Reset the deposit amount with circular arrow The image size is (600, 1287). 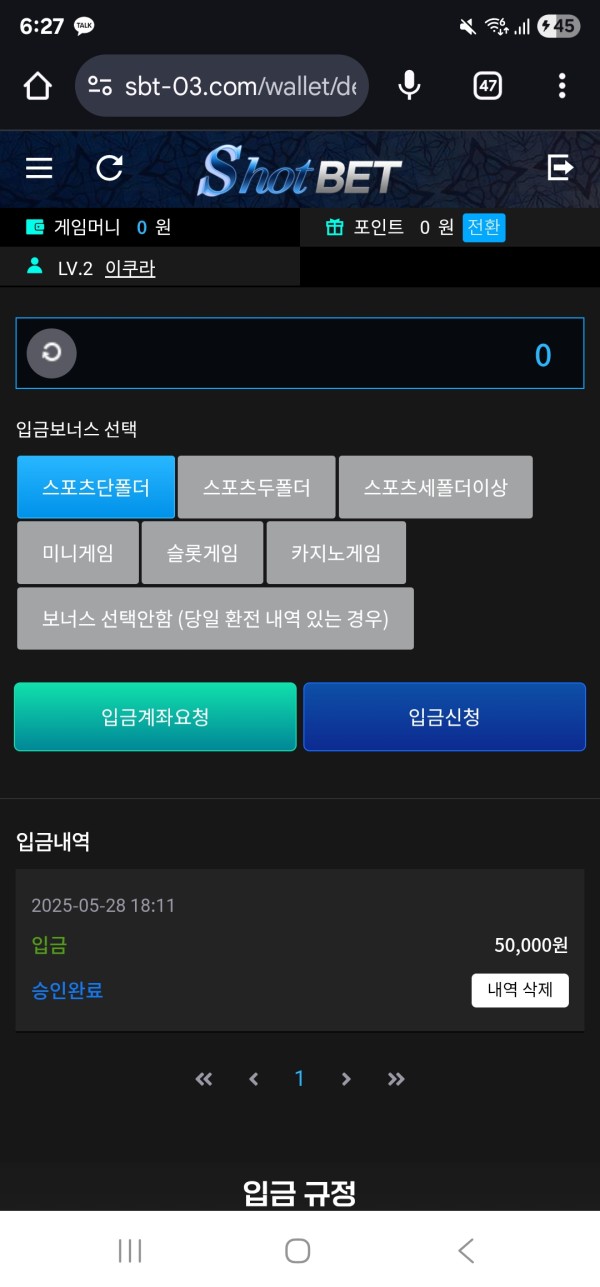[51, 353]
